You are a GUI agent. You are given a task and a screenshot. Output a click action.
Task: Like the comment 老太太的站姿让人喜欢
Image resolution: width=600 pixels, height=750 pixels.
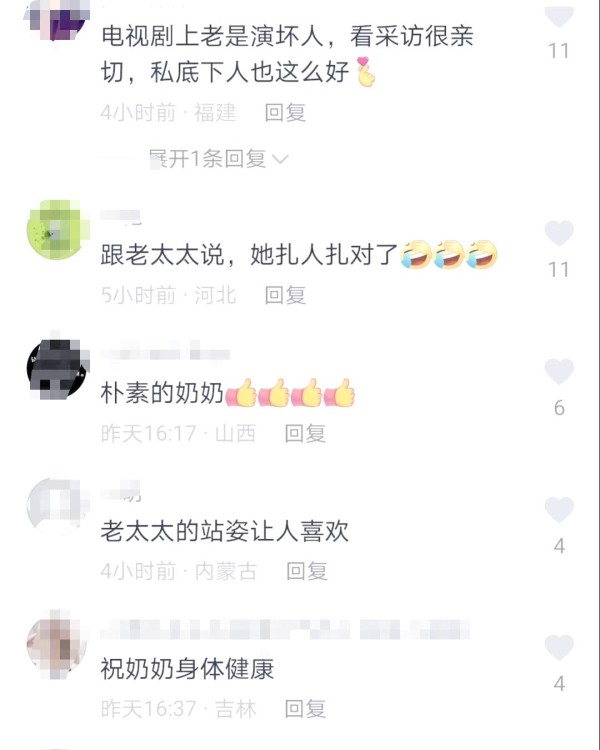click(x=559, y=510)
